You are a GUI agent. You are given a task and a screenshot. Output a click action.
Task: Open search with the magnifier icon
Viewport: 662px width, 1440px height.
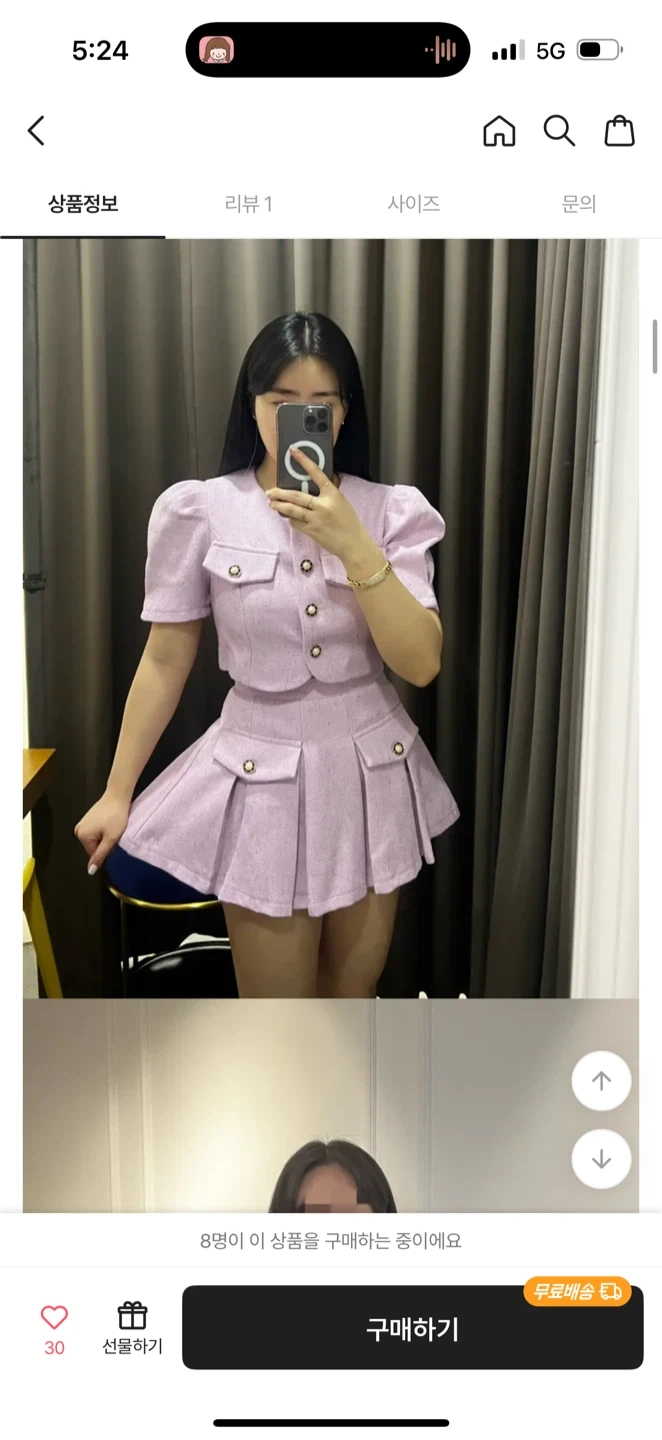click(559, 131)
